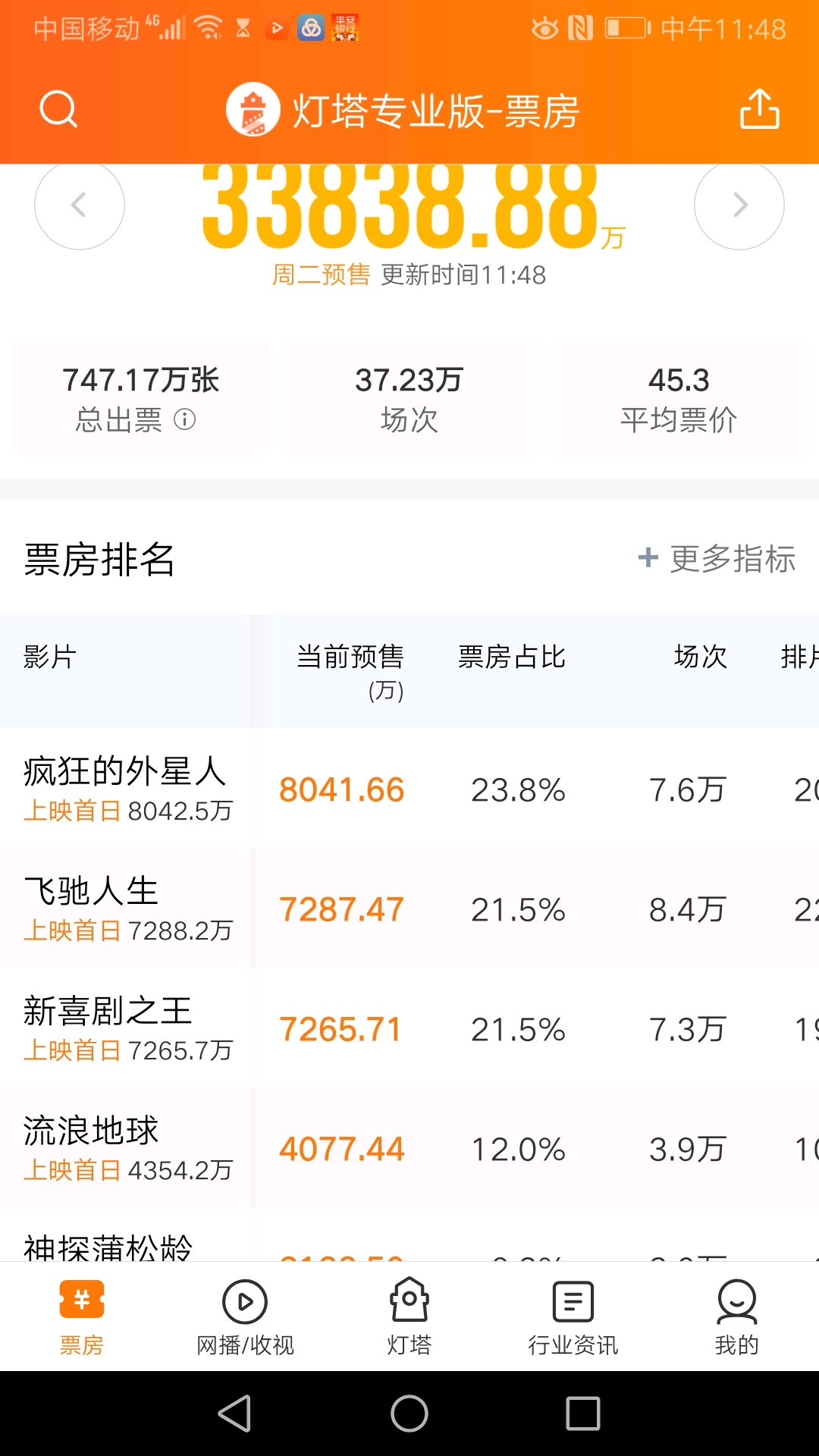Switch to the 我的 tab
819x1456 pixels.
pos(737,1318)
